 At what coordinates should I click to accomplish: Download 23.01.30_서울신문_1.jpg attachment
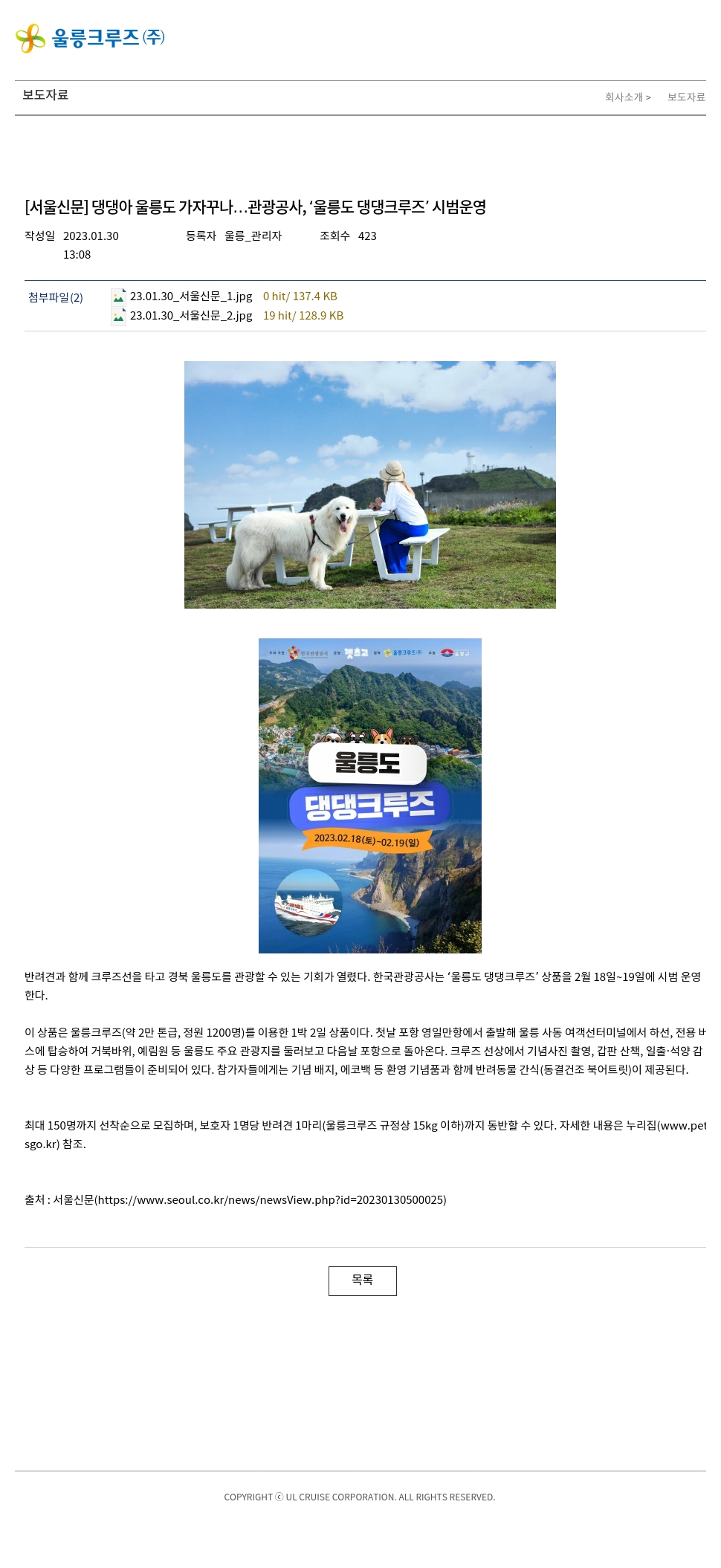[191, 297]
